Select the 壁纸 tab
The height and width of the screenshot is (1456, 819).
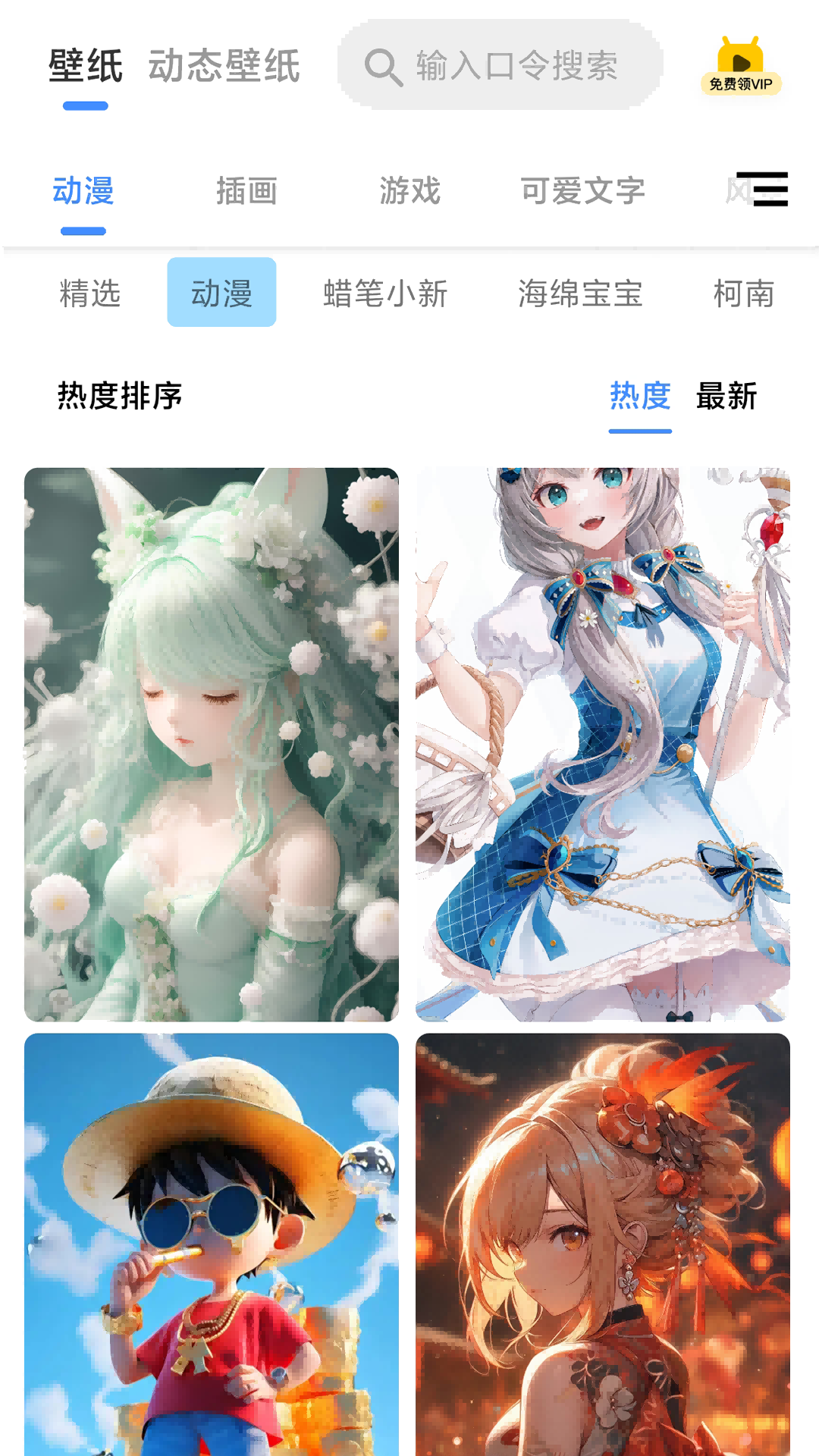pyautogui.click(x=85, y=66)
